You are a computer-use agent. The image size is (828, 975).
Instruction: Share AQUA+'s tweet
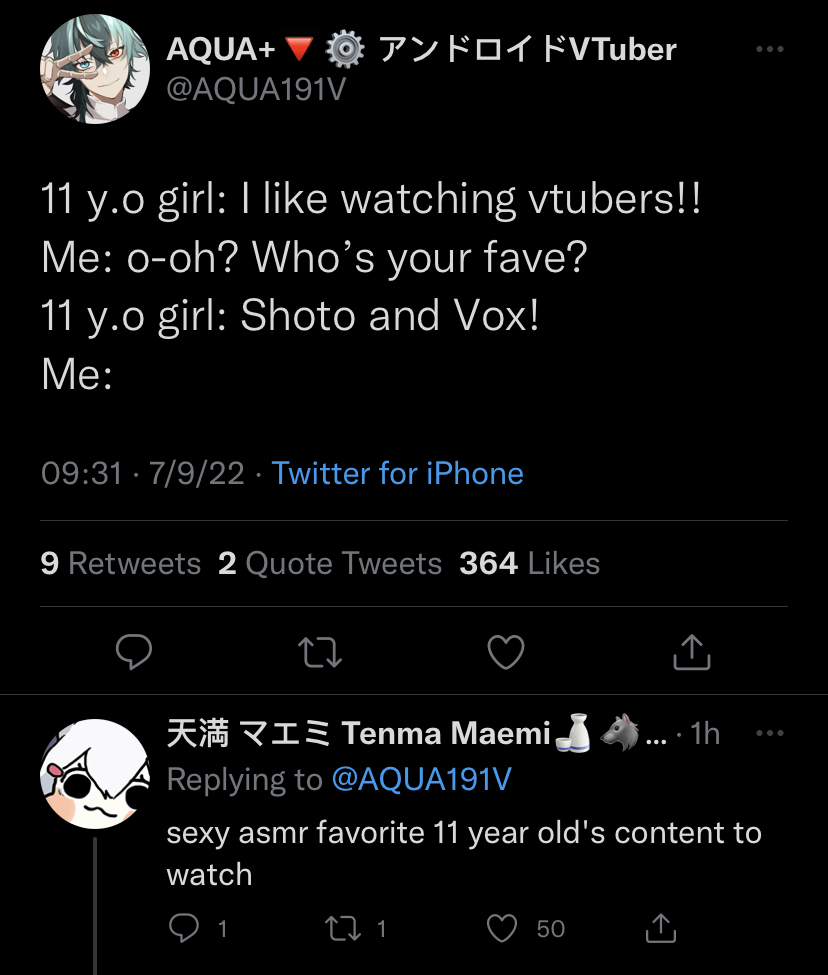coord(691,652)
